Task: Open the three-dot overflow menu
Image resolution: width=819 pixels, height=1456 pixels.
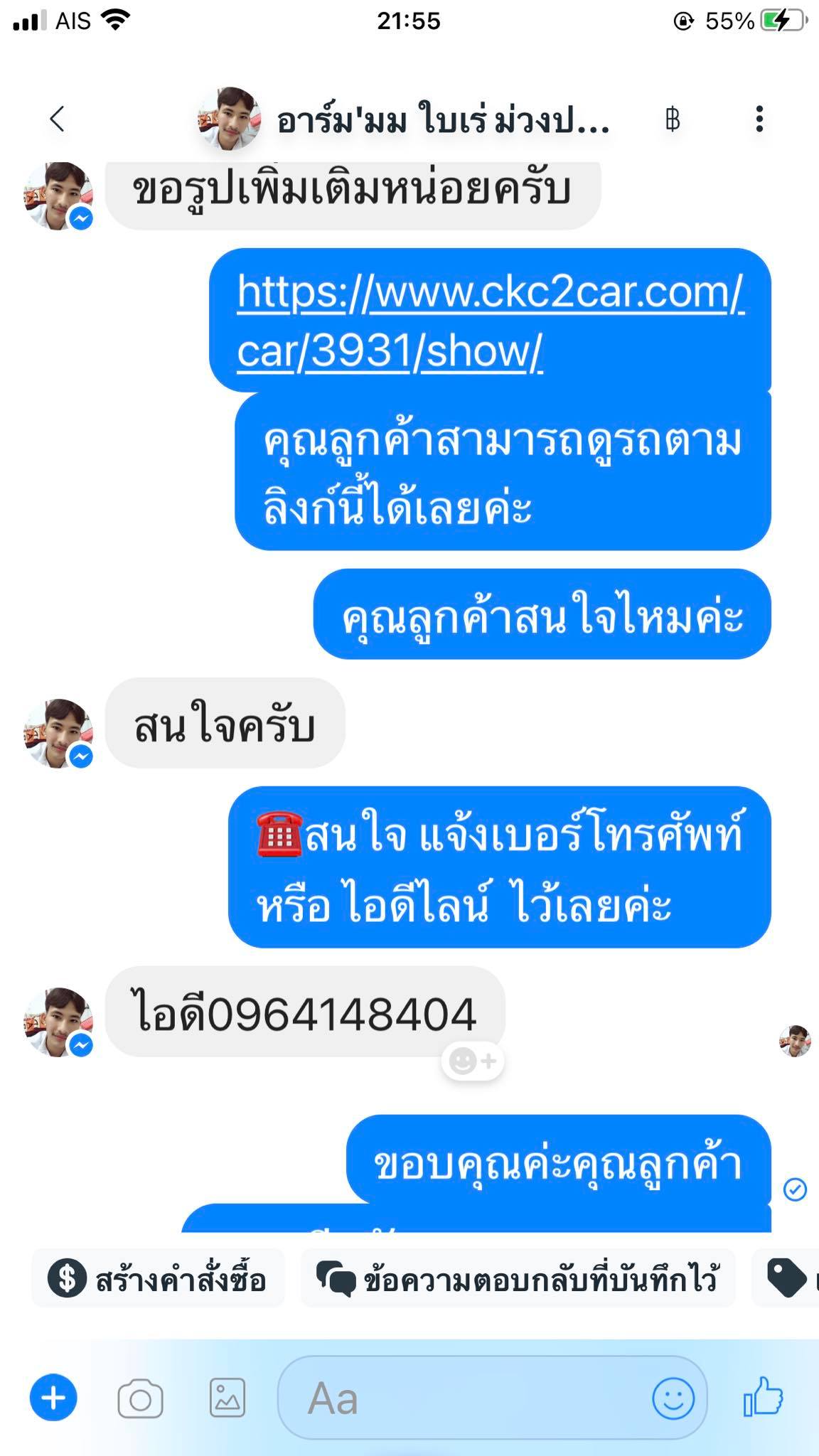Action: click(759, 119)
